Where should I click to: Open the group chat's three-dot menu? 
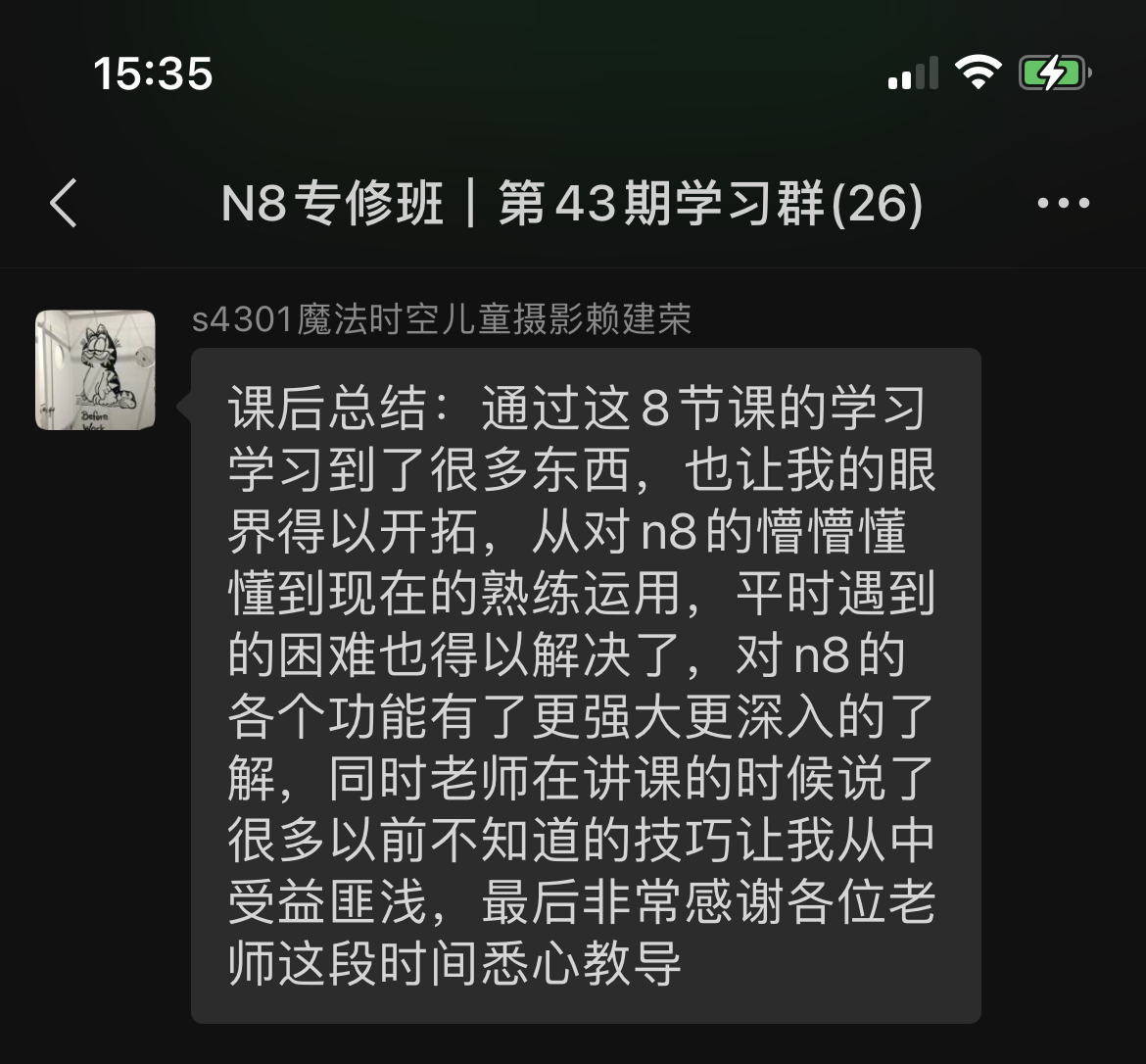1063,204
